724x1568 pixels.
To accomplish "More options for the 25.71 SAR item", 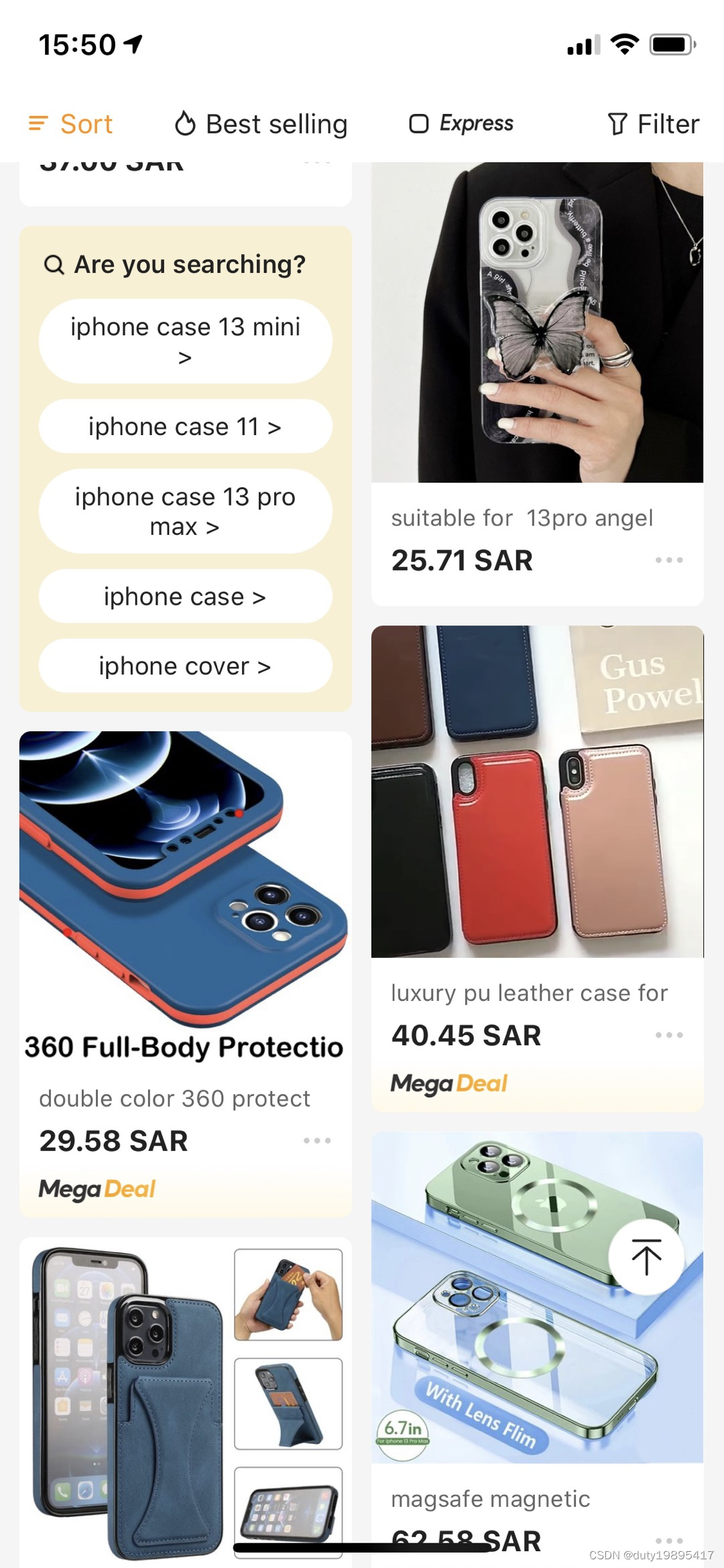I will coord(669,560).
